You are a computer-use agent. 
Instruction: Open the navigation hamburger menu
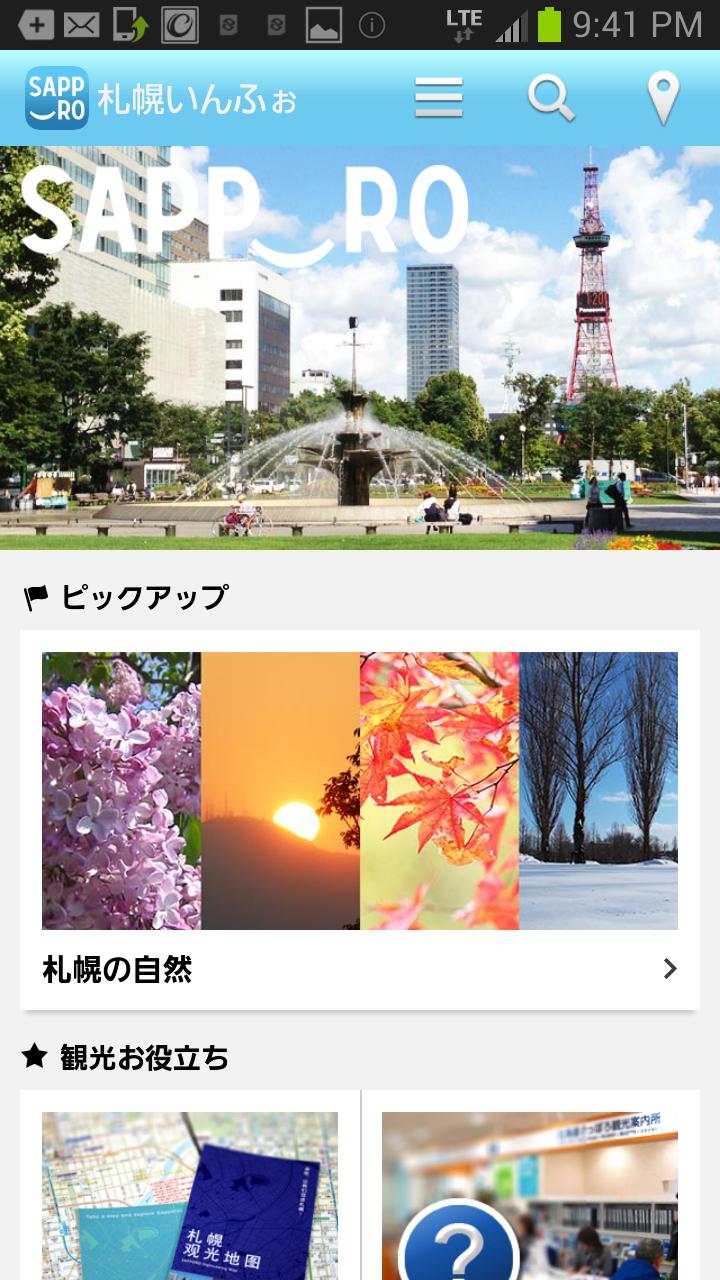click(x=437, y=97)
